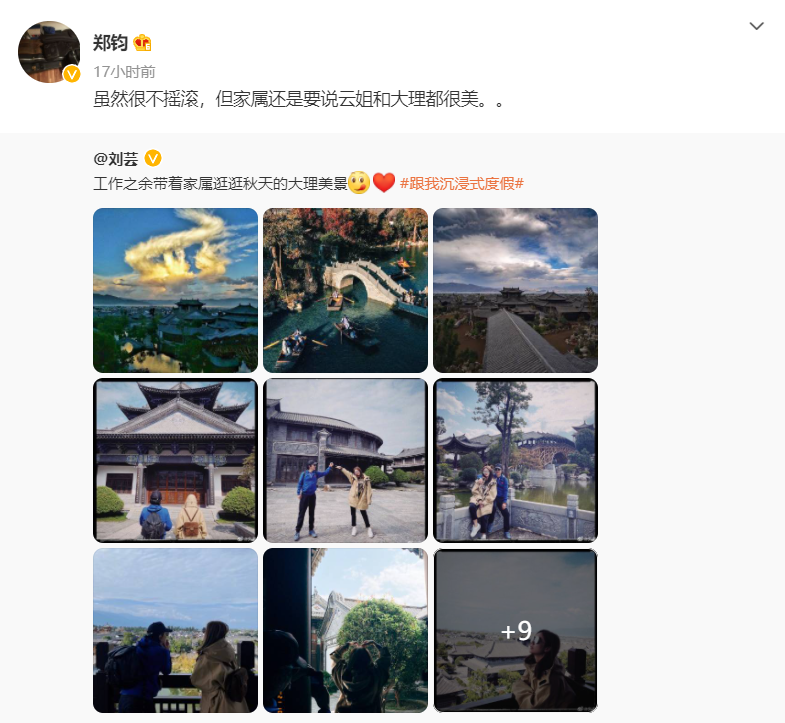View the dragon-shaped cloud photo
This screenshot has width=785, height=723.
(x=175, y=290)
